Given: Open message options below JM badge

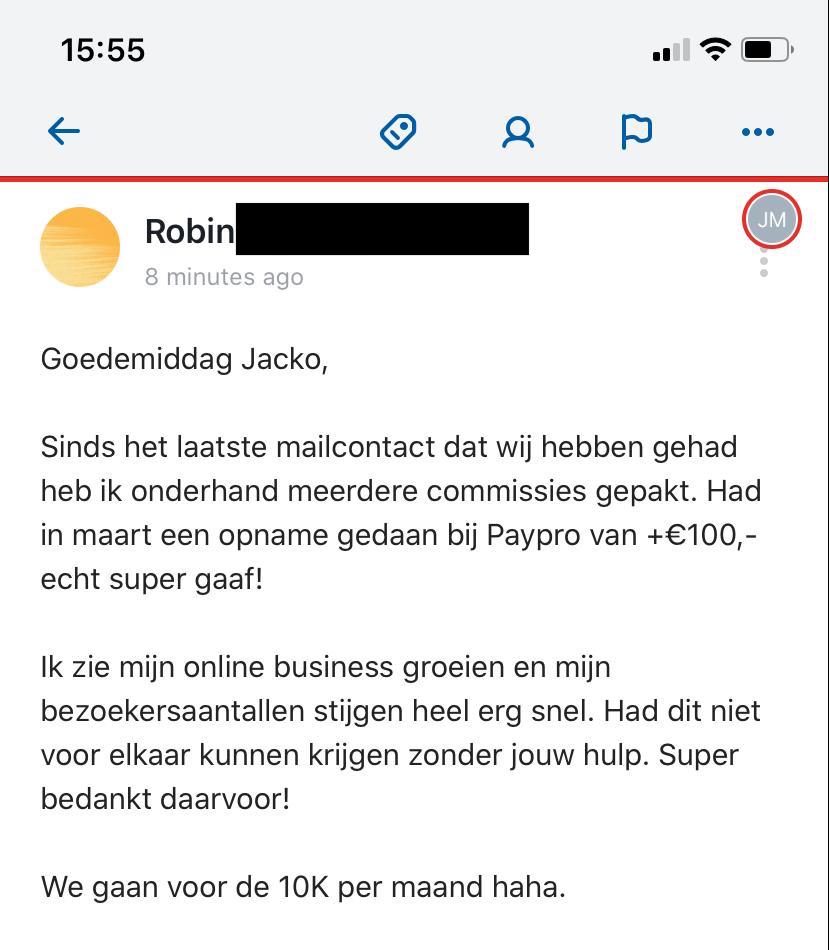Looking at the screenshot, I should pyautogui.click(x=764, y=264).
